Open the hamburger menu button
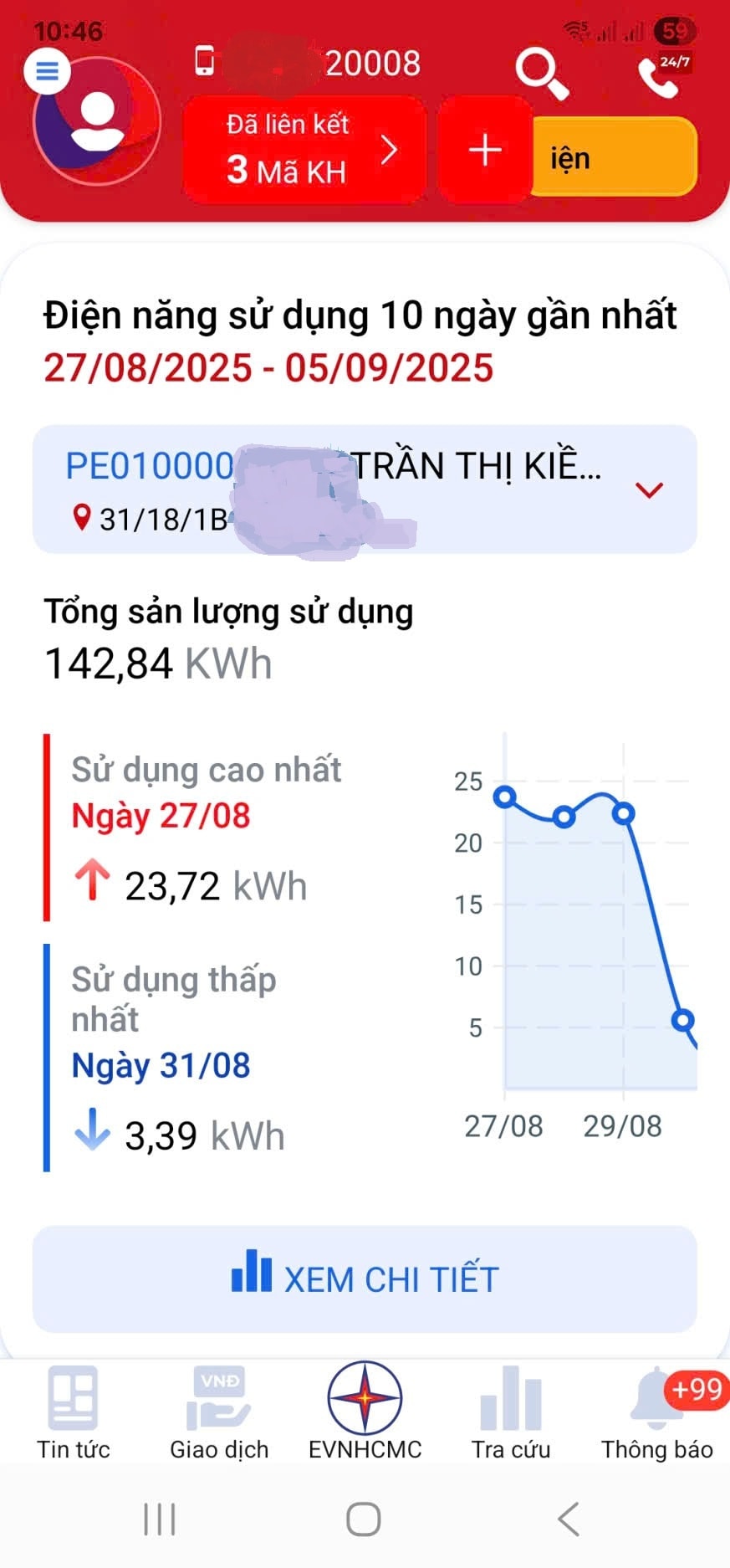This screenshot has height=1568, width=730. pyautogui.click(x=47, y=71)
